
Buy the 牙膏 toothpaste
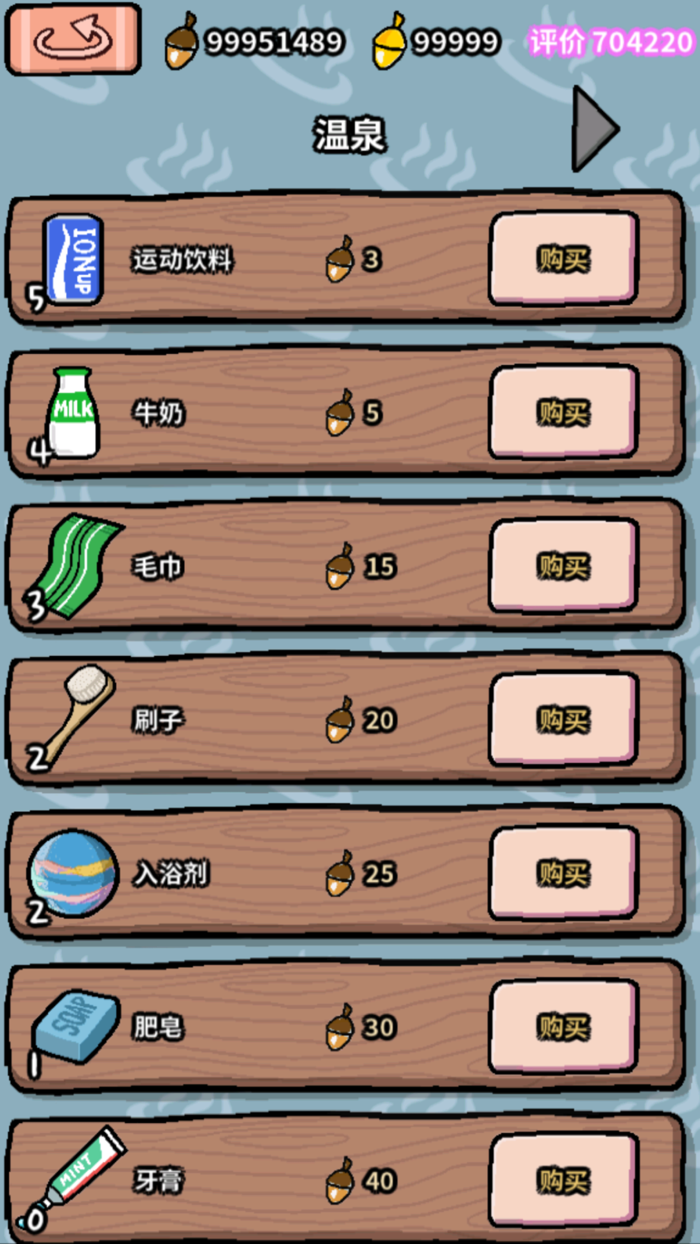pos(563,1180)
